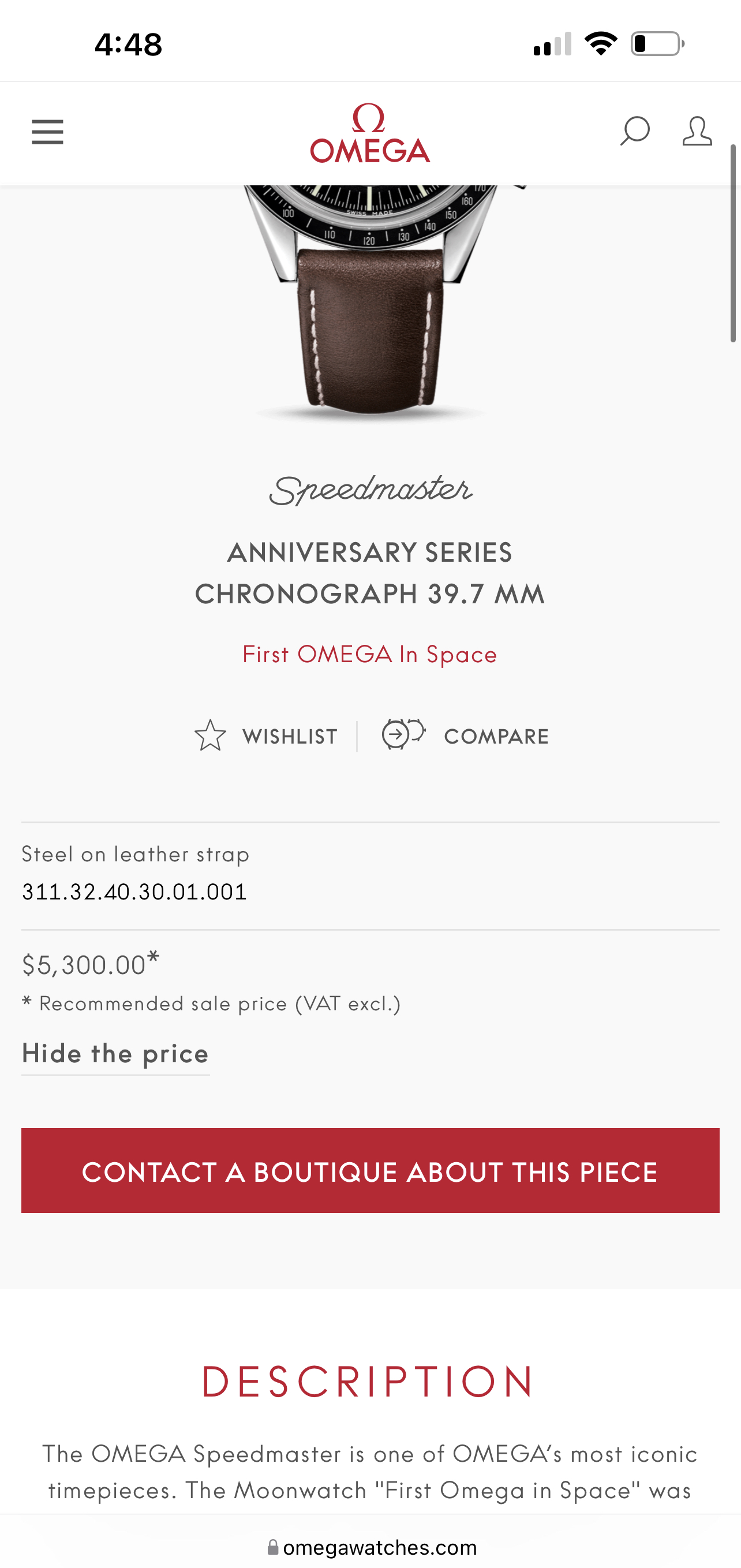Tap the Hide the price link
Viewport: 741px width, 1568px height.
point(115,1054)
